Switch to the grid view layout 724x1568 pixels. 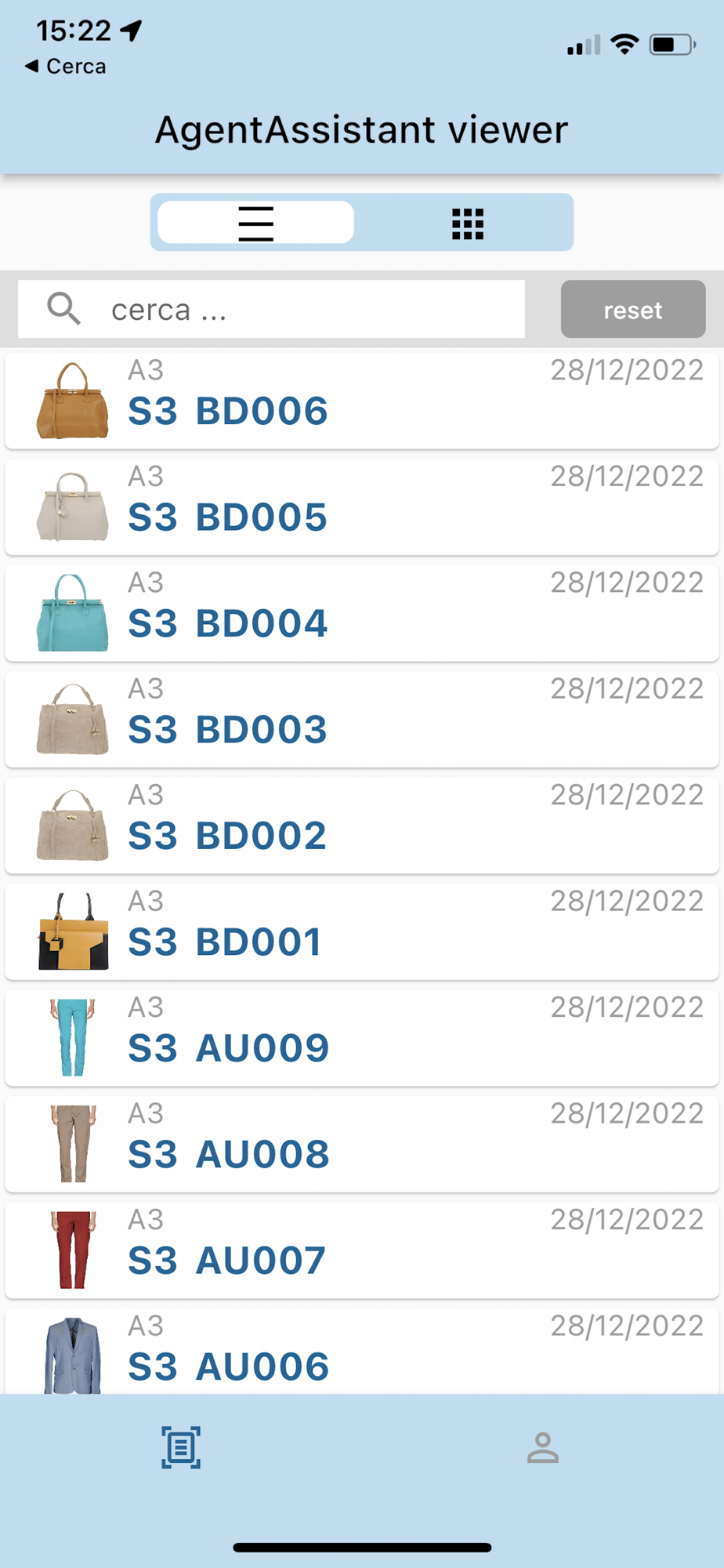468,223
